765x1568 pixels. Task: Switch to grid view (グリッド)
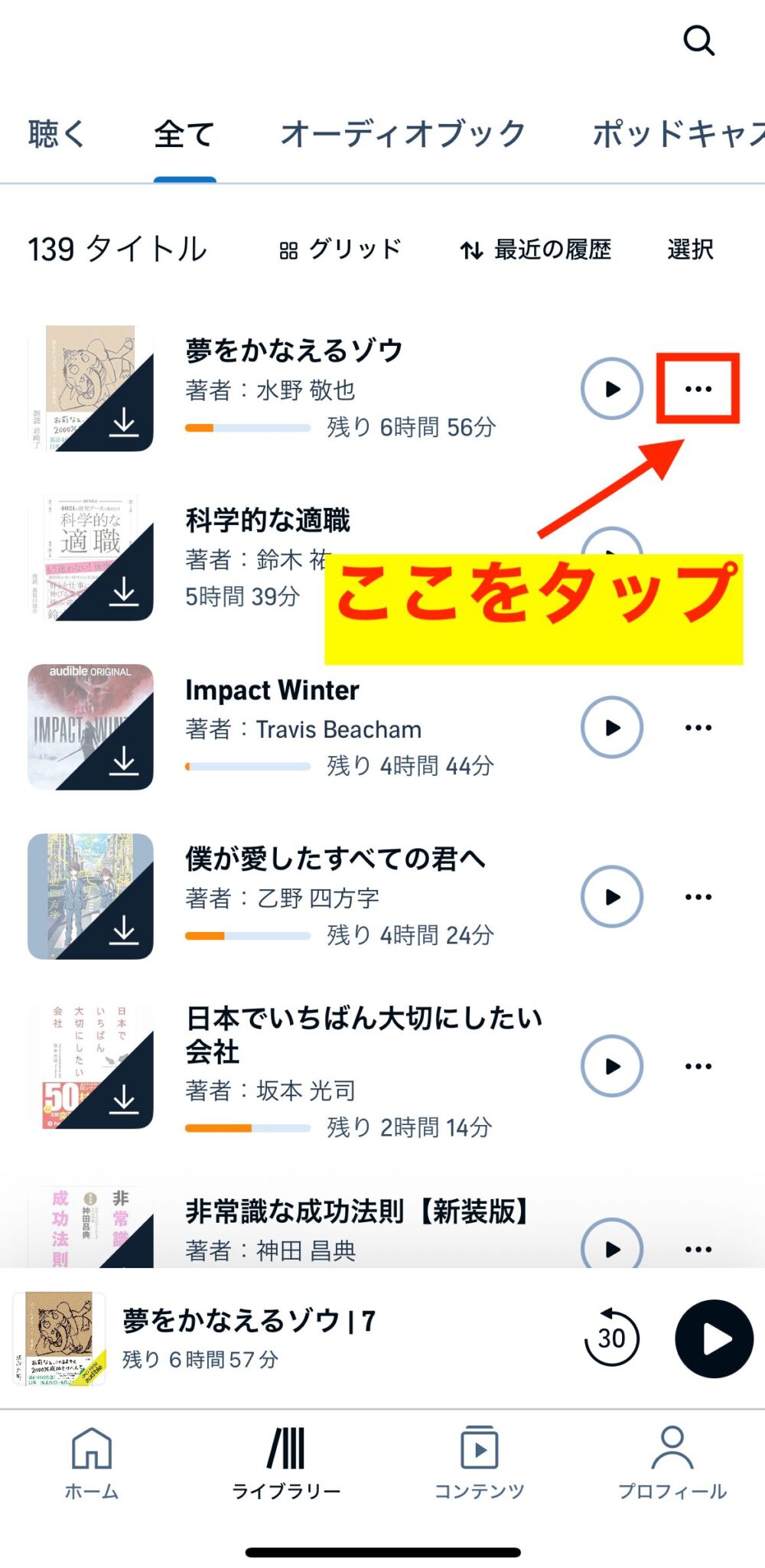pos(340,249)
